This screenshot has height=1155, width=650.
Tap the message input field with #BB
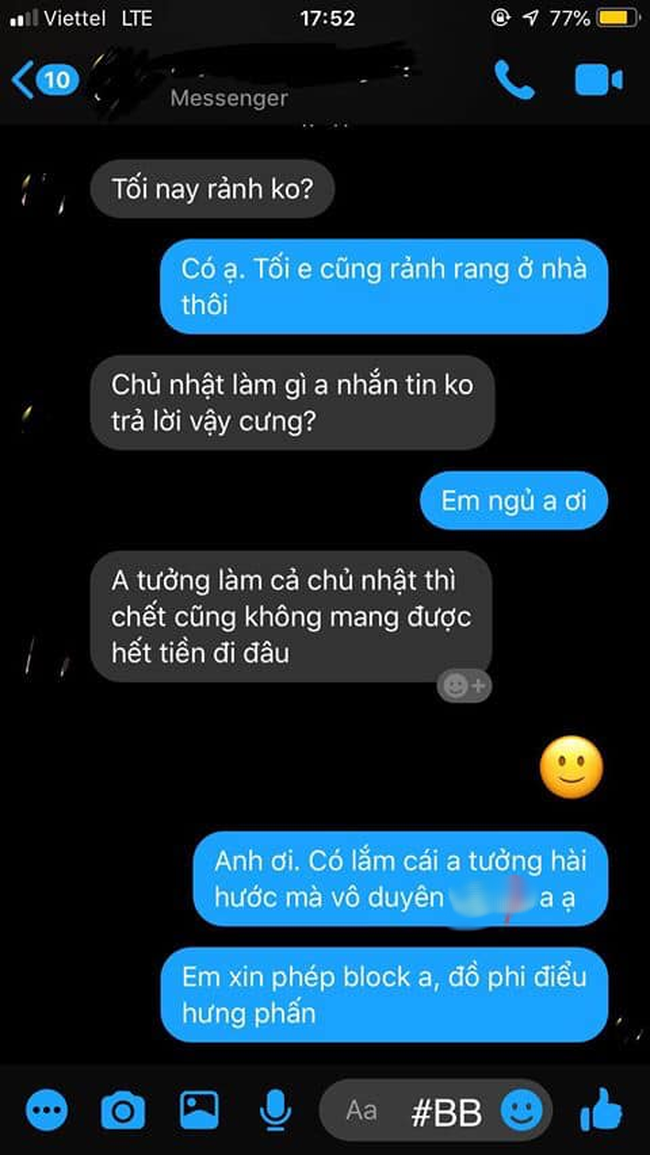[420, 1110]
